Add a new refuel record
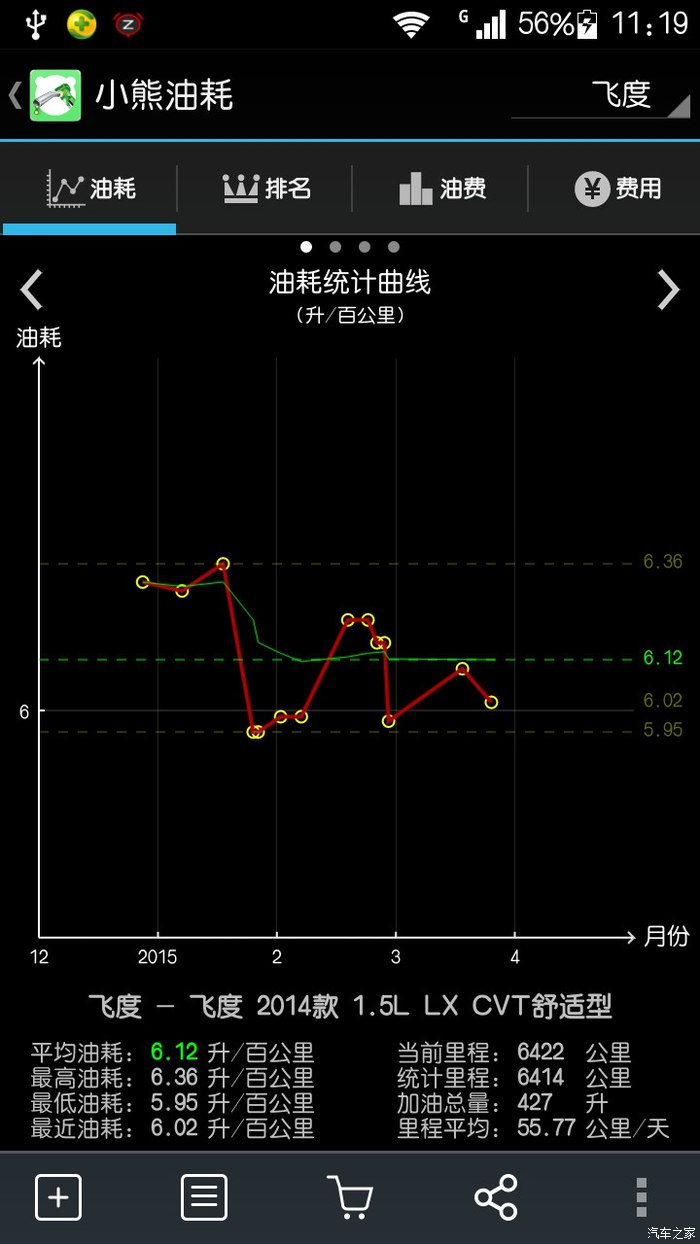The width and height of the screenshot is (700, 1244). (x=58, y=1197)
